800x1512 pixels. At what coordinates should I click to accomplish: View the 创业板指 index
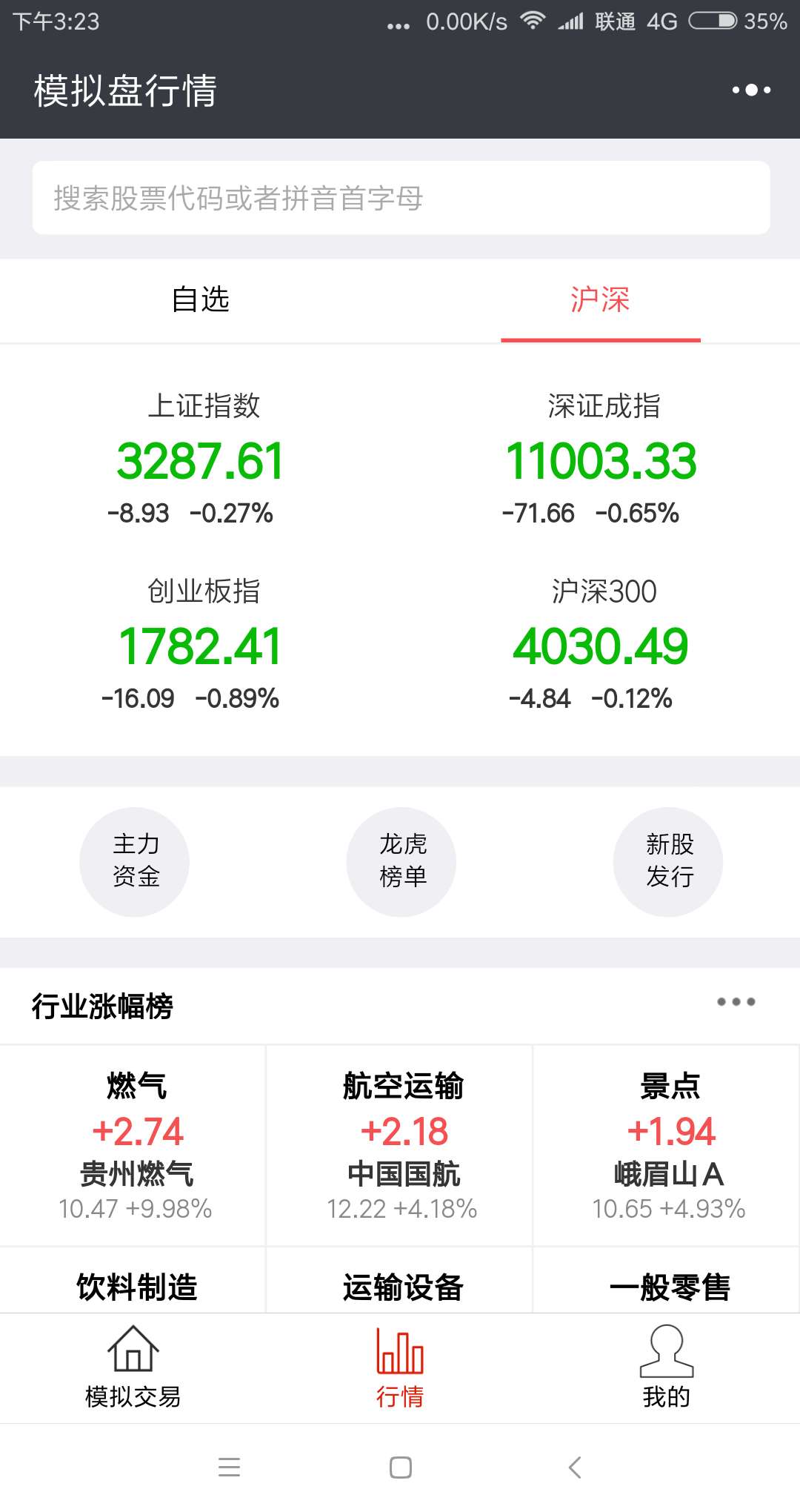[200, 643]
